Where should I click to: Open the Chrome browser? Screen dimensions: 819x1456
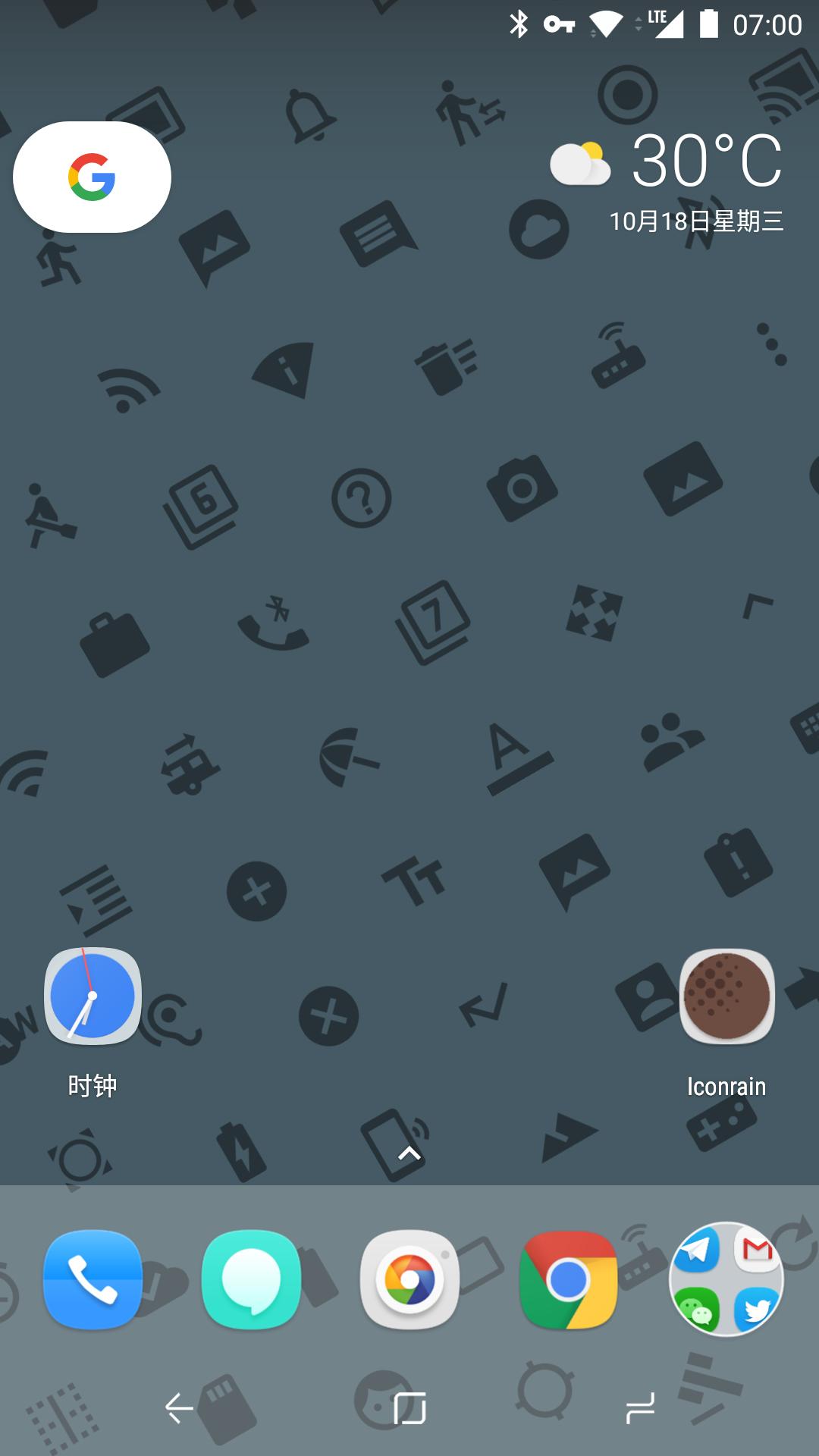568,1279
